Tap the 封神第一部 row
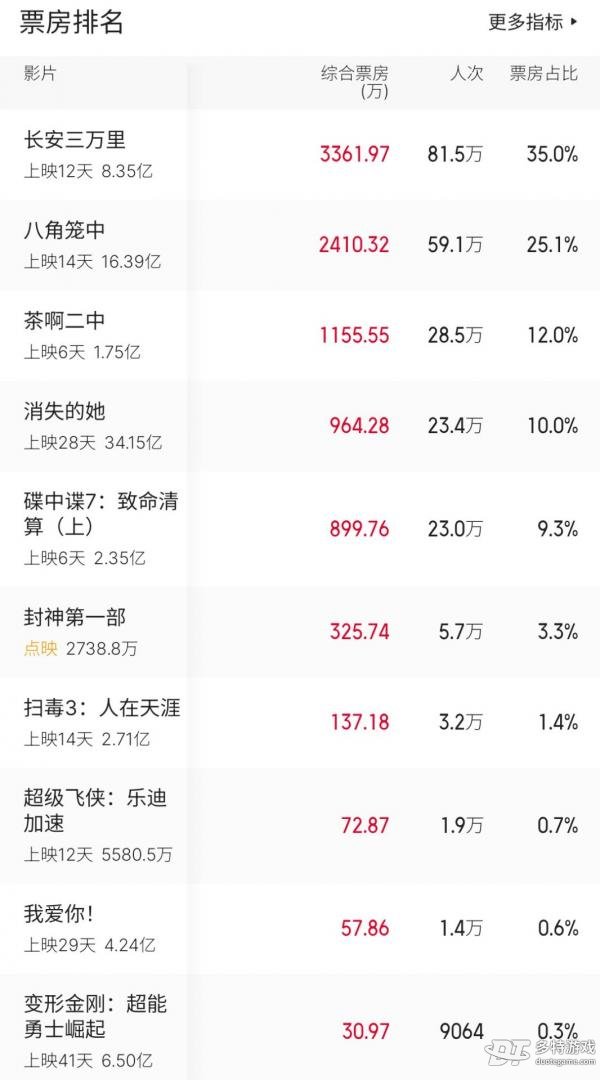This screenshot has width=600, height=1080. click(x=300, y=632)
